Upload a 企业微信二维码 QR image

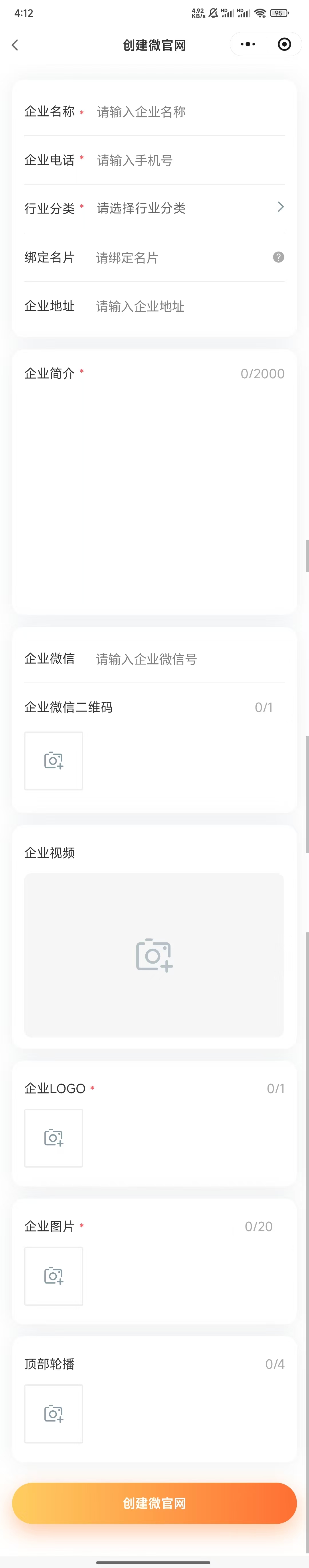54,761
